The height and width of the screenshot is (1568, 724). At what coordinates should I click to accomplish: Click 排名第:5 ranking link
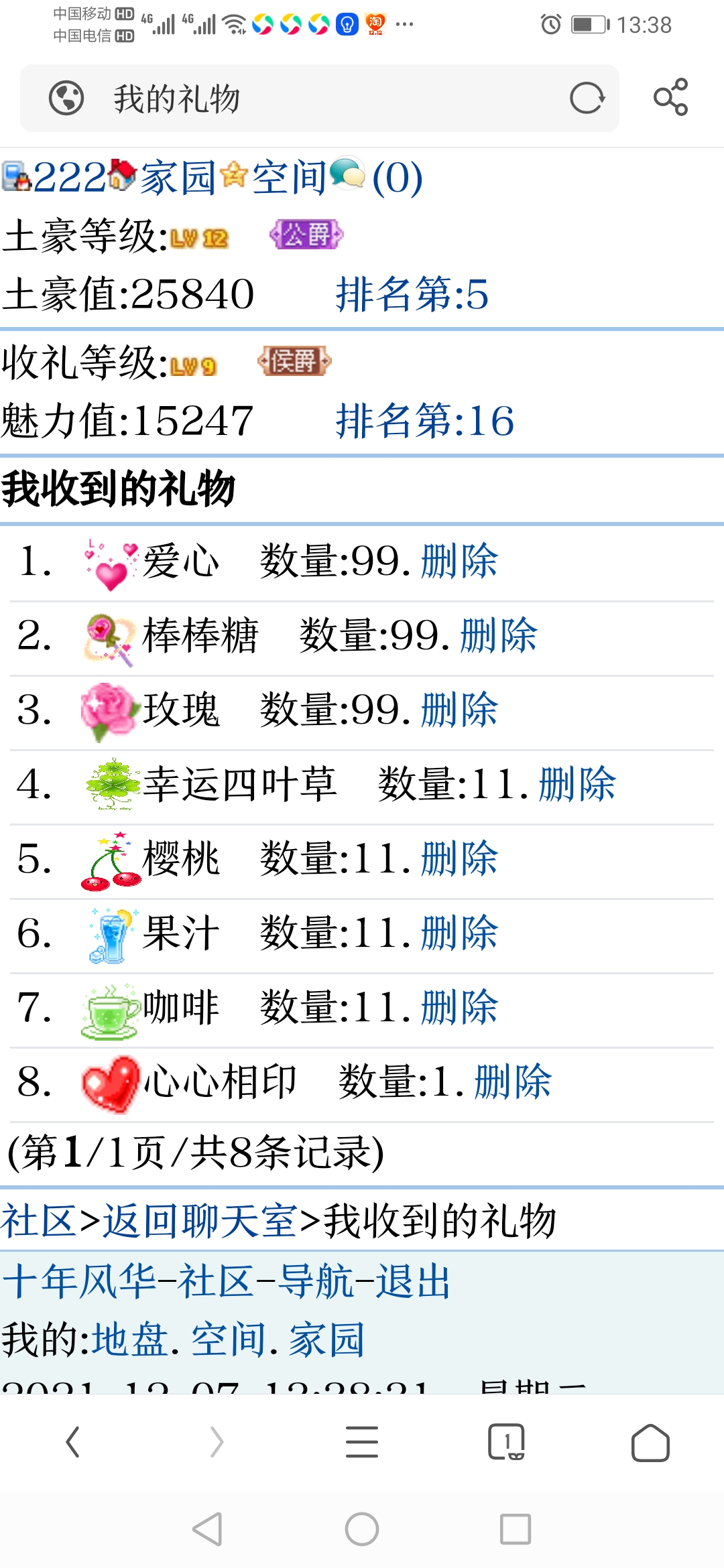point(411,291)
